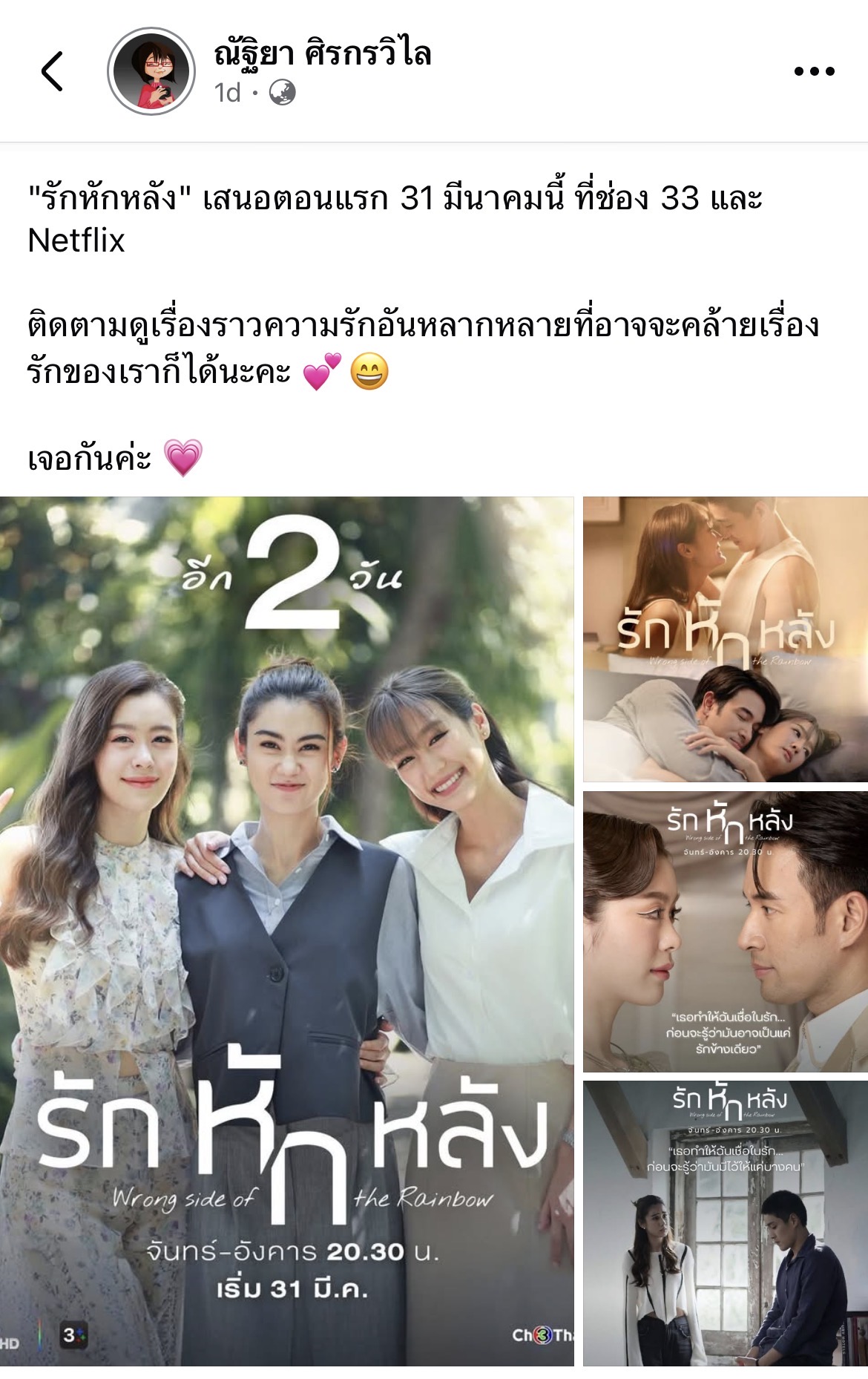The height and width of the screenshot is (1379, 868).
Task: Open the face-to-face close-up poster photo
Action: pos(726,931)
